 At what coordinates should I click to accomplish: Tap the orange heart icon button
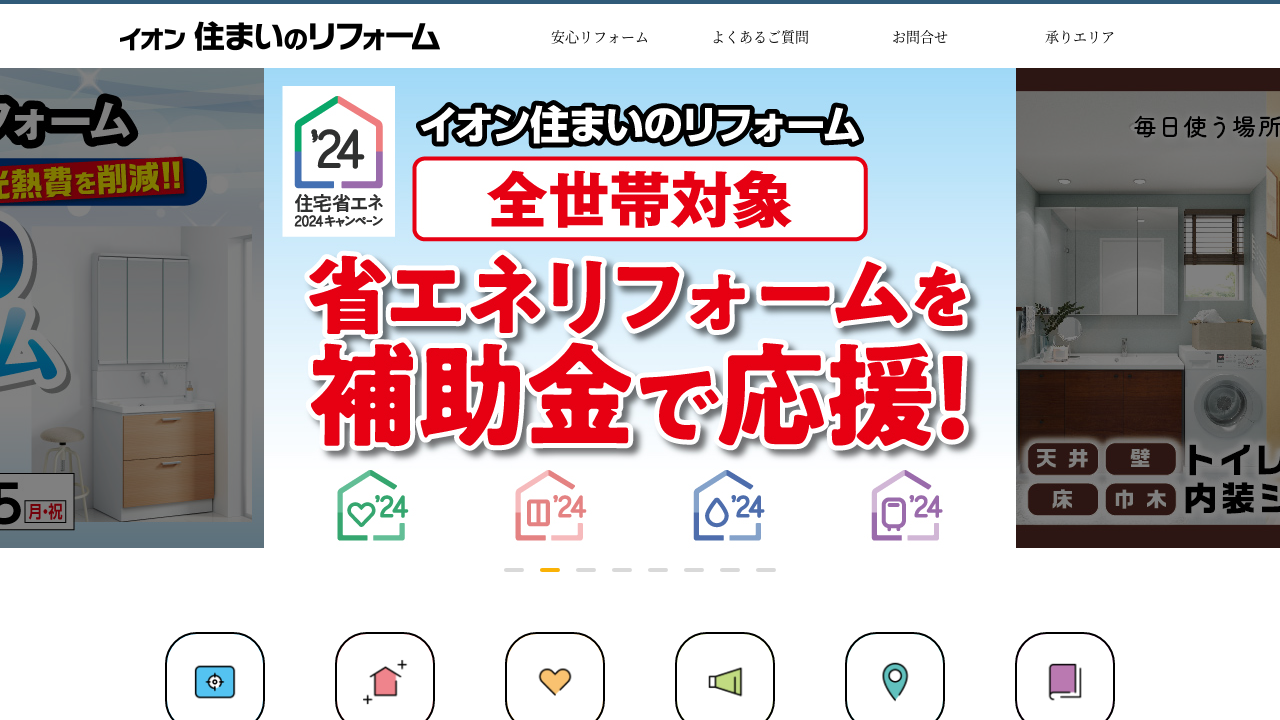[555, 681]
